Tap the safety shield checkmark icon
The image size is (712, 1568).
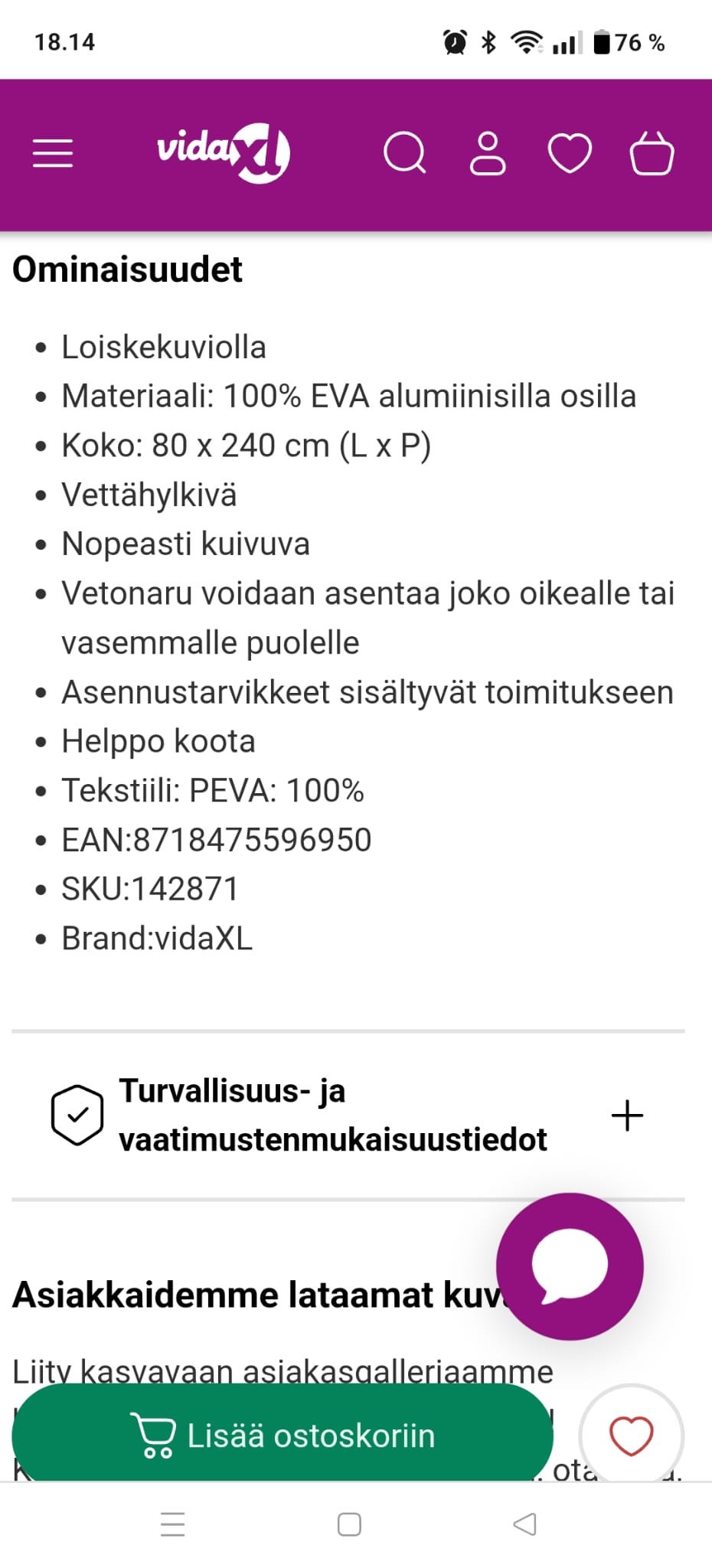pyautogui.click(x=77, y=1116)
